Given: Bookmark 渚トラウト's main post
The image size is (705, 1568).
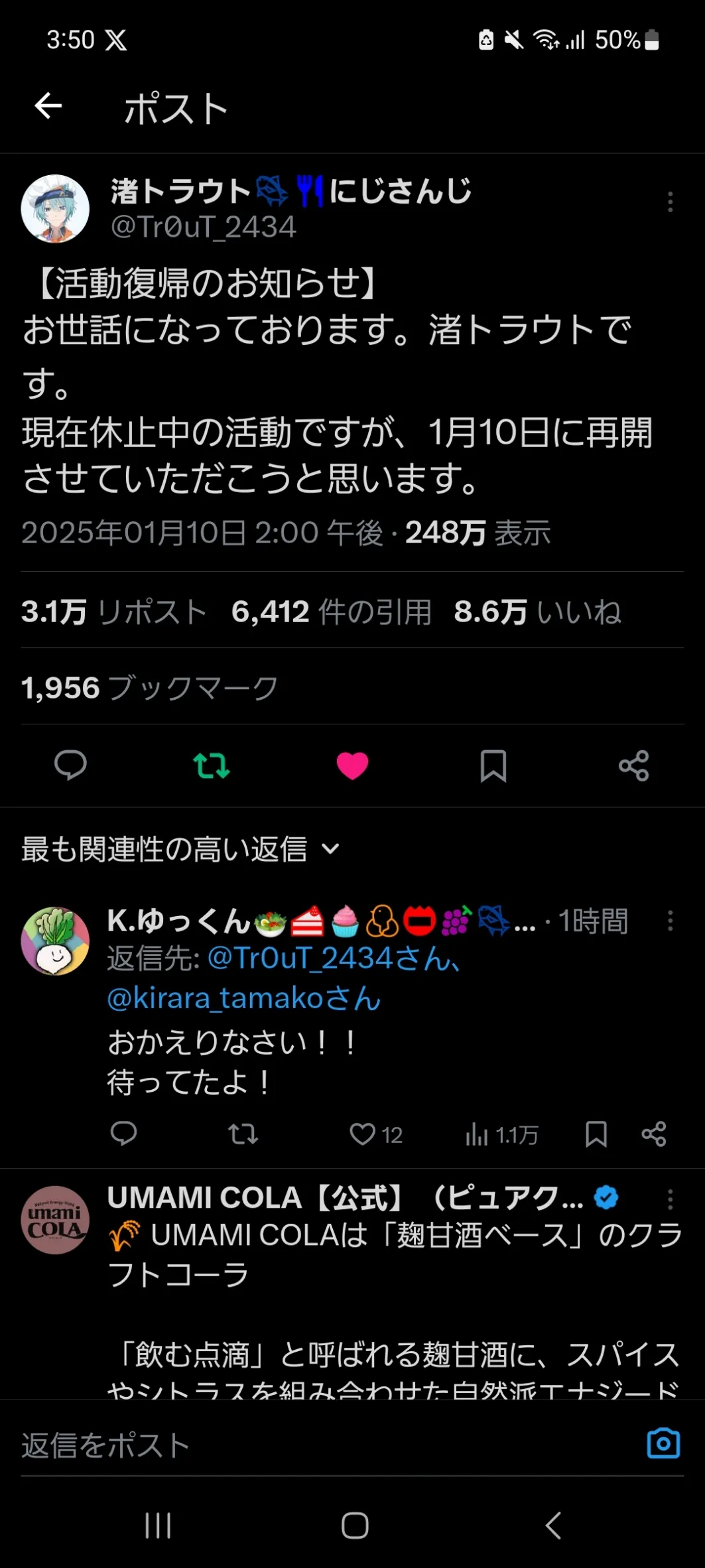Looking at the screenshot, I should (493, 765).
